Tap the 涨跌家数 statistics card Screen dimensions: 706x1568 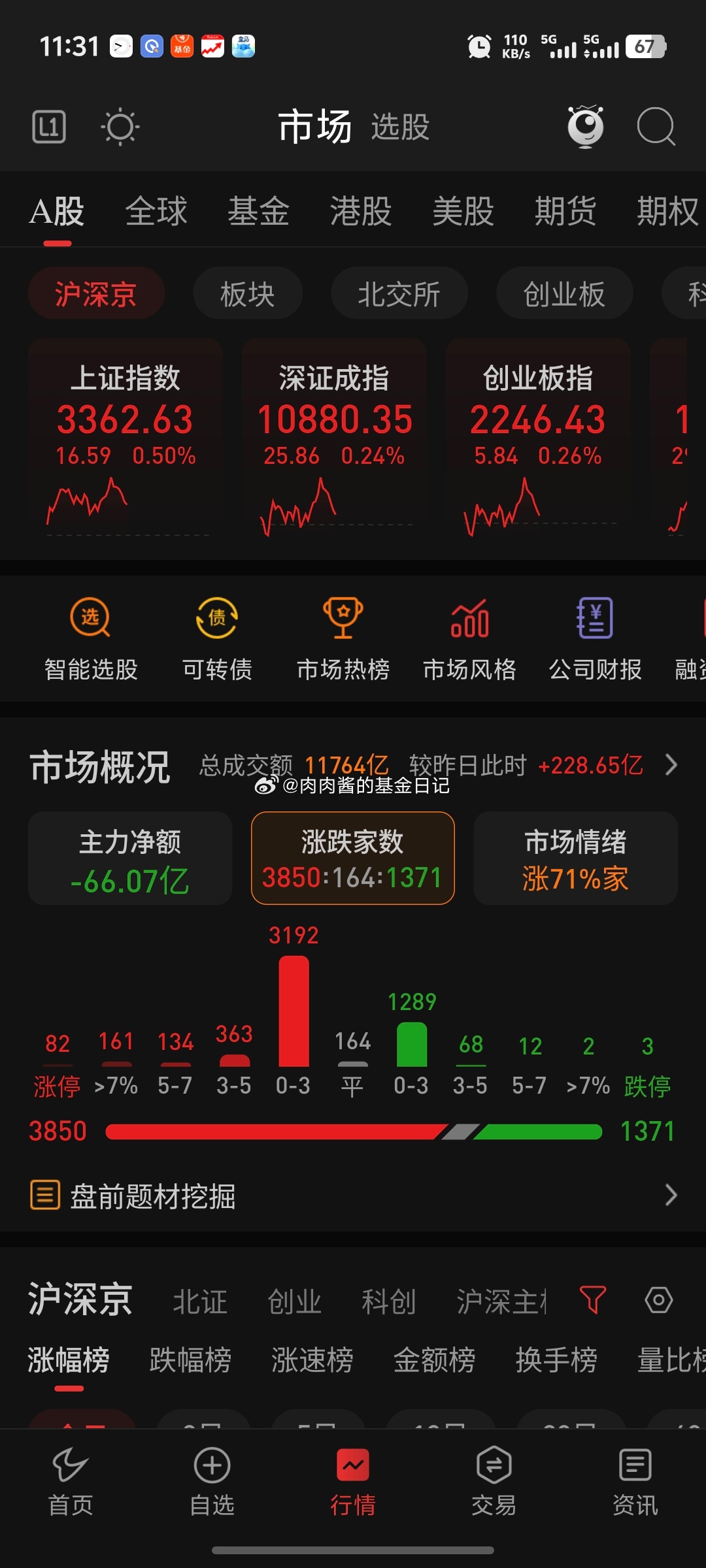coord(352,858)
